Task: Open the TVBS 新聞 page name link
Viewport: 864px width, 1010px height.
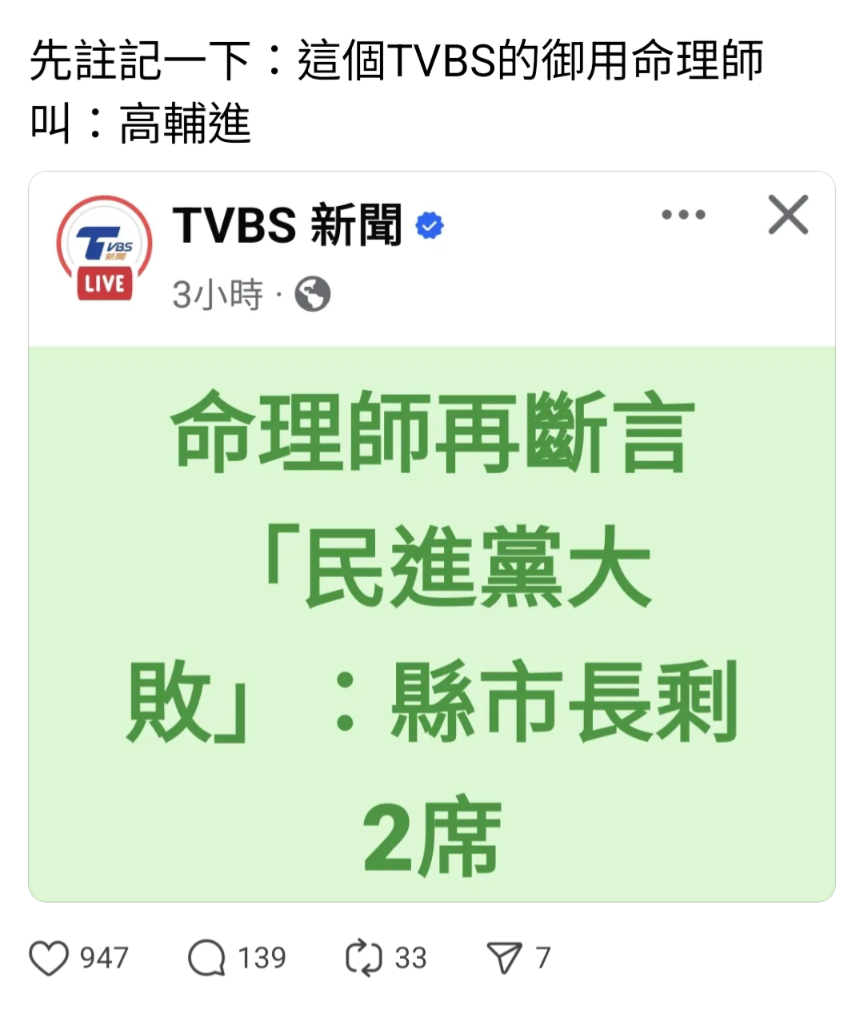Action: (288, 225)
